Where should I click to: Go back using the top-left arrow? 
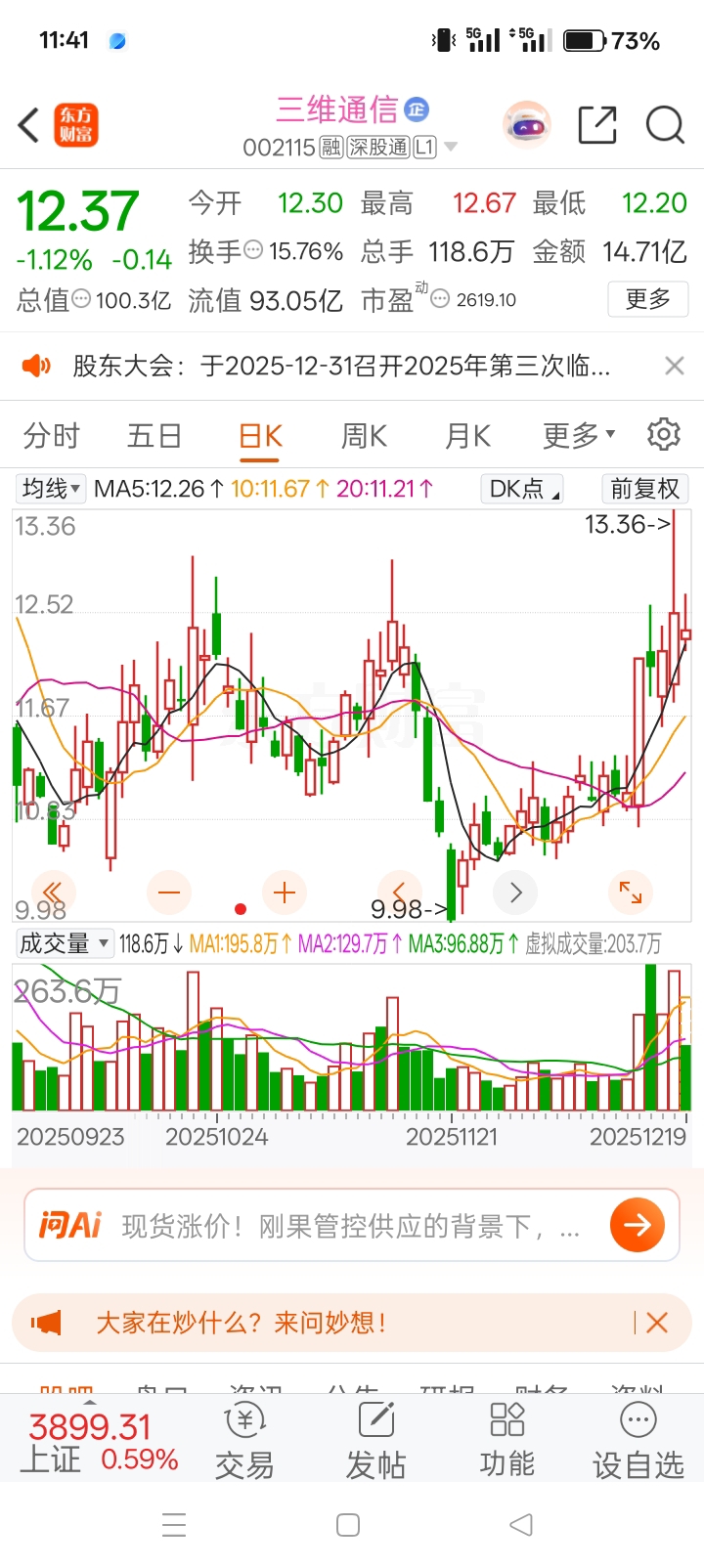29,125
